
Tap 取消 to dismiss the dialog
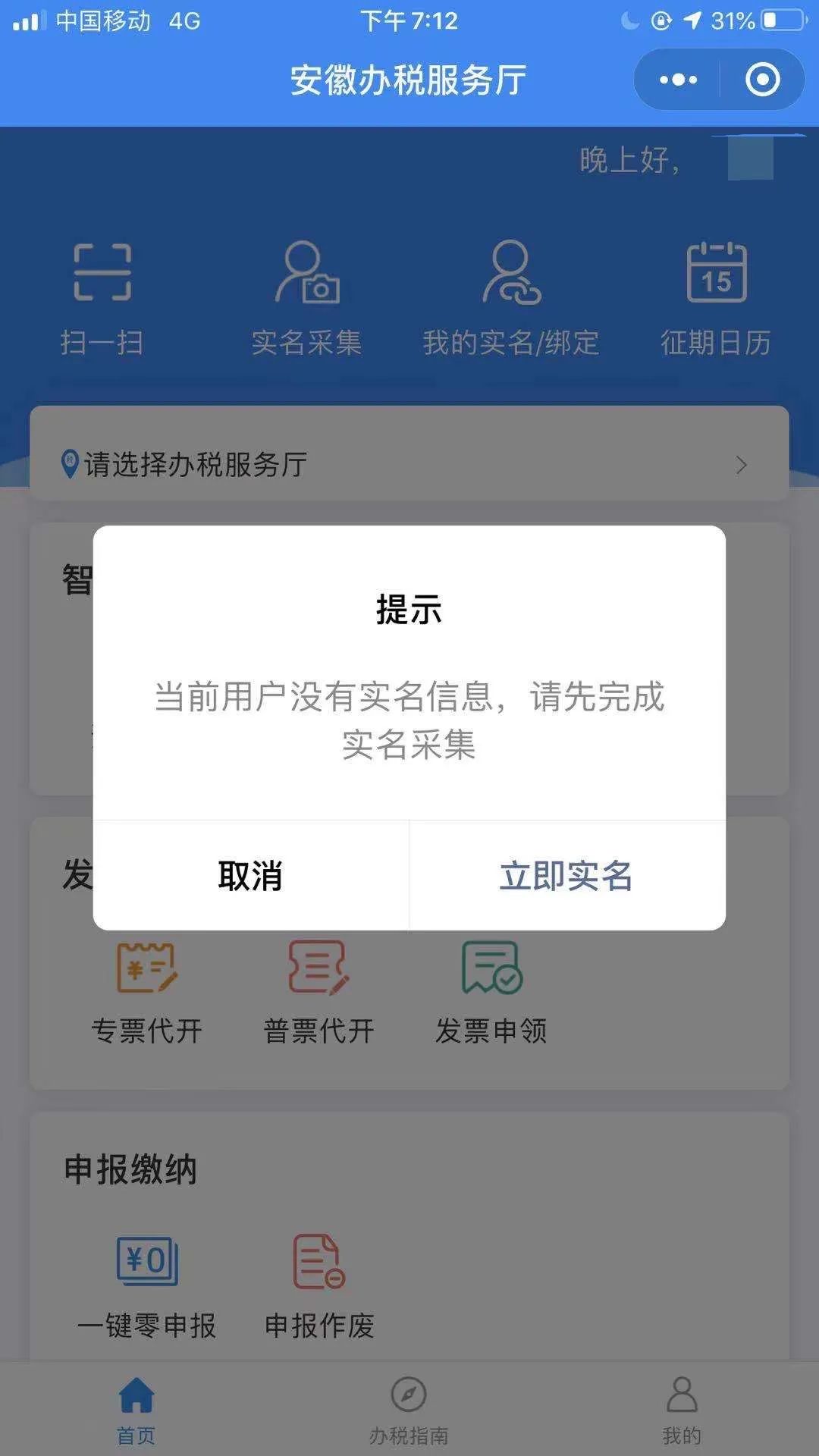point(251,875)
